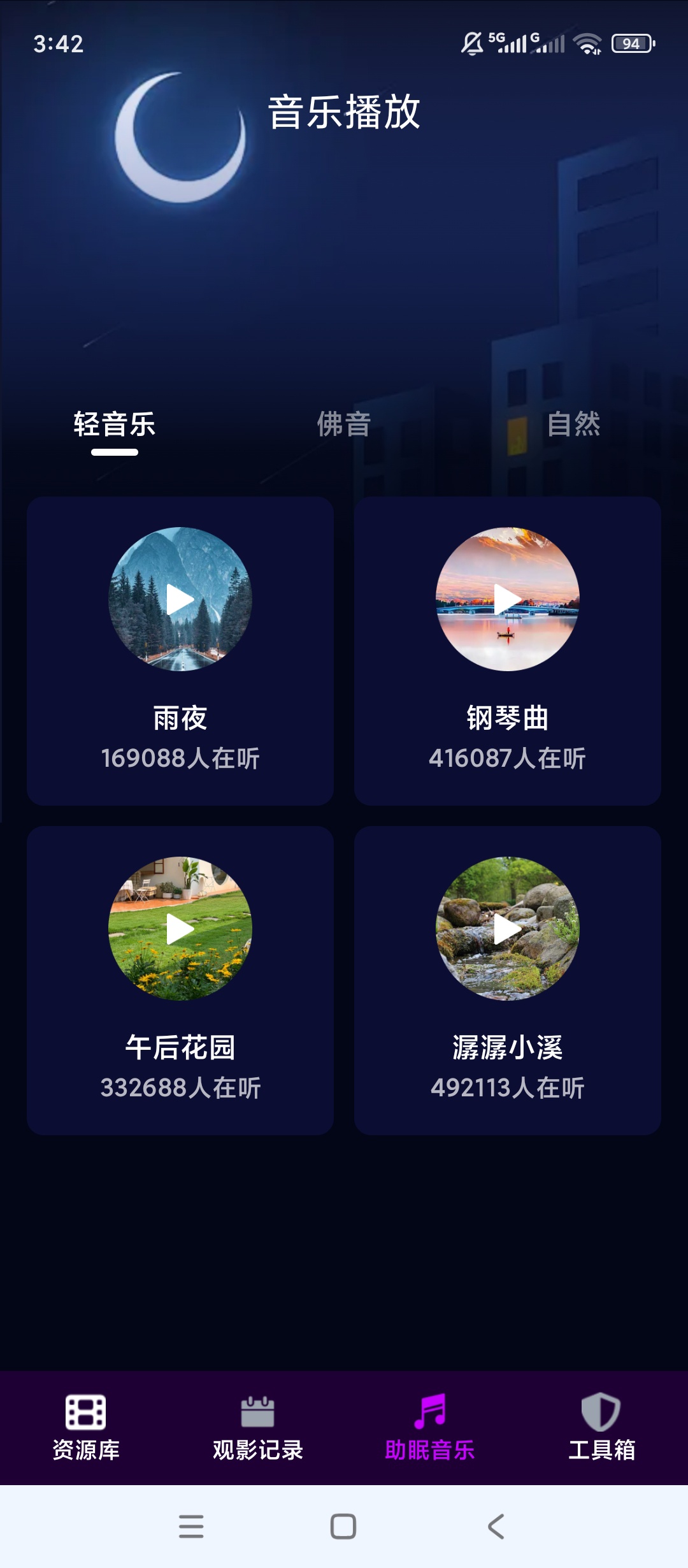Open the 工具箱 tab
The image size is (688, 1568).
[602, 1428]
